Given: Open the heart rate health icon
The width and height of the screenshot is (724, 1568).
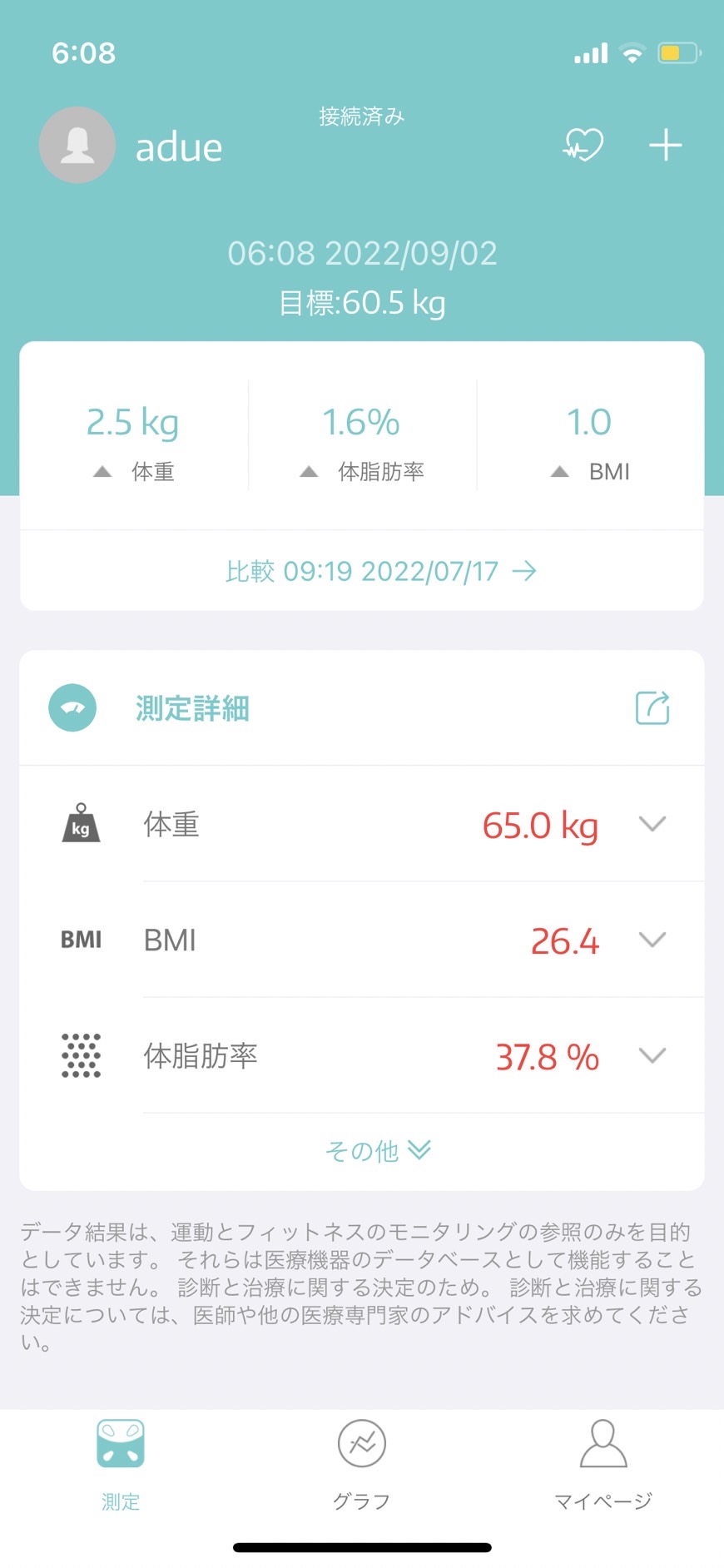Looking at the screenshot, I should click(583, 145).
